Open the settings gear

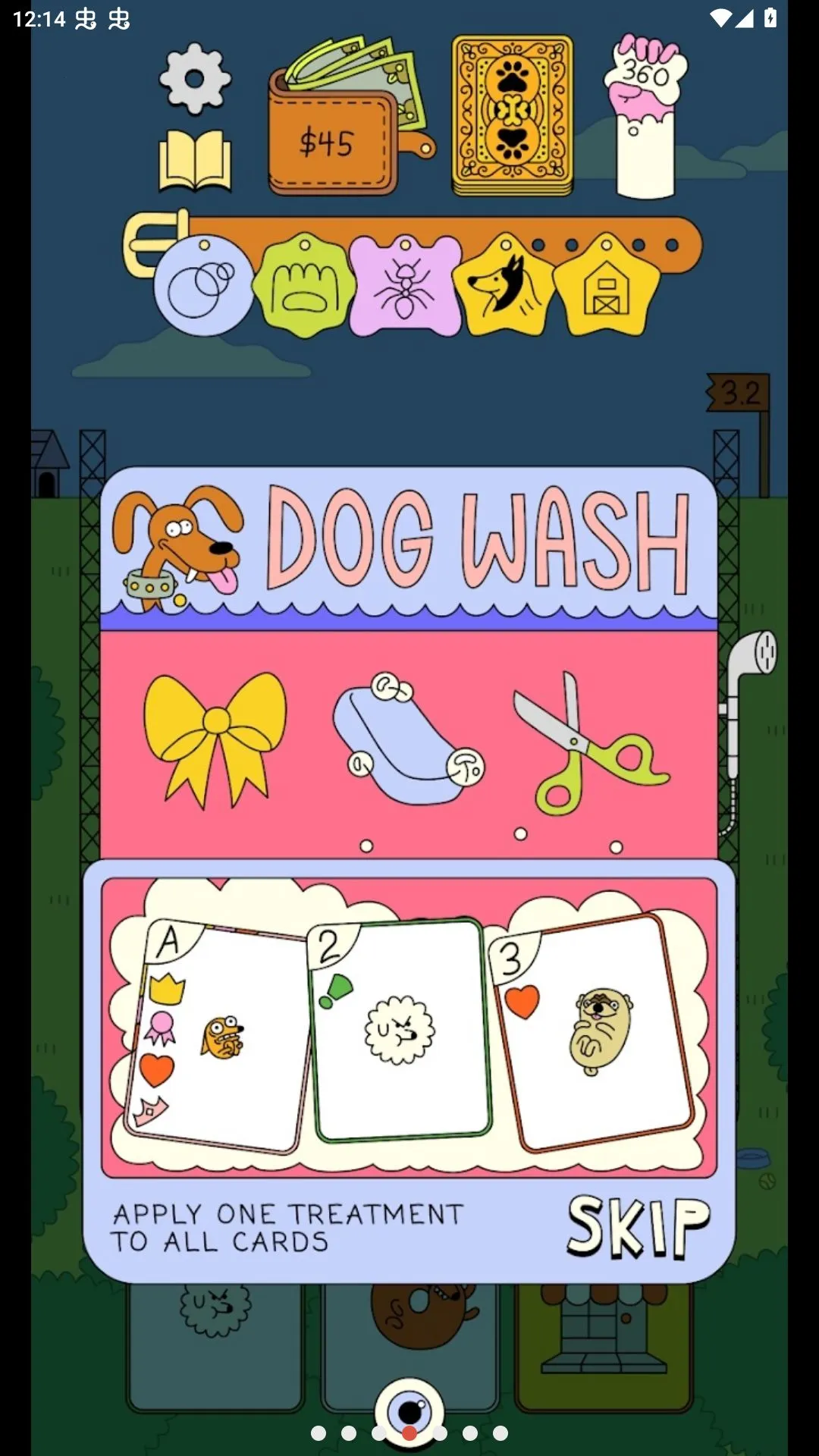195,79
